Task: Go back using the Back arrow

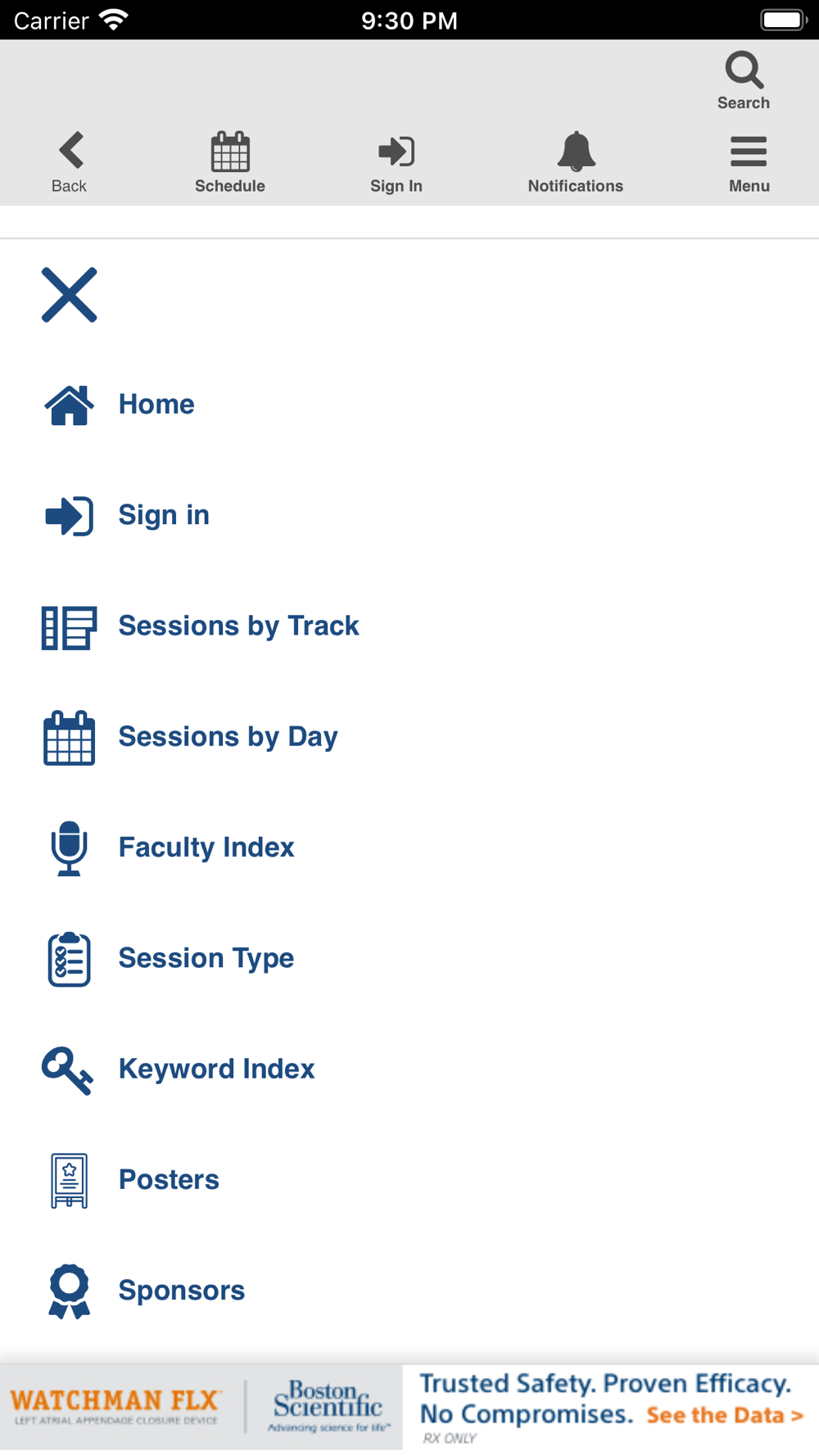Action: pyautogui.click(x=70, y=162)
